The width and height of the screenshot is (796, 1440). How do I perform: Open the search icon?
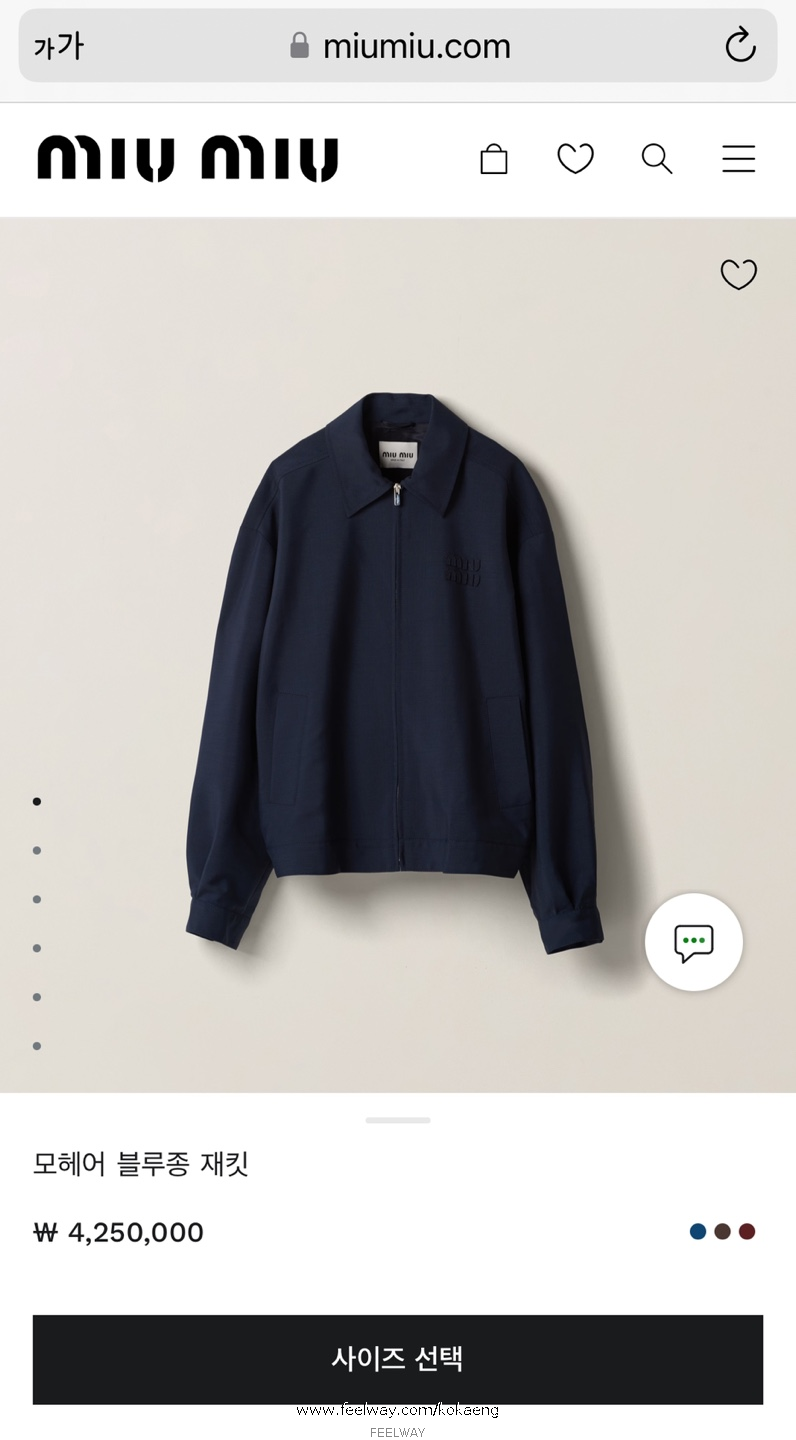coord(657,158)
